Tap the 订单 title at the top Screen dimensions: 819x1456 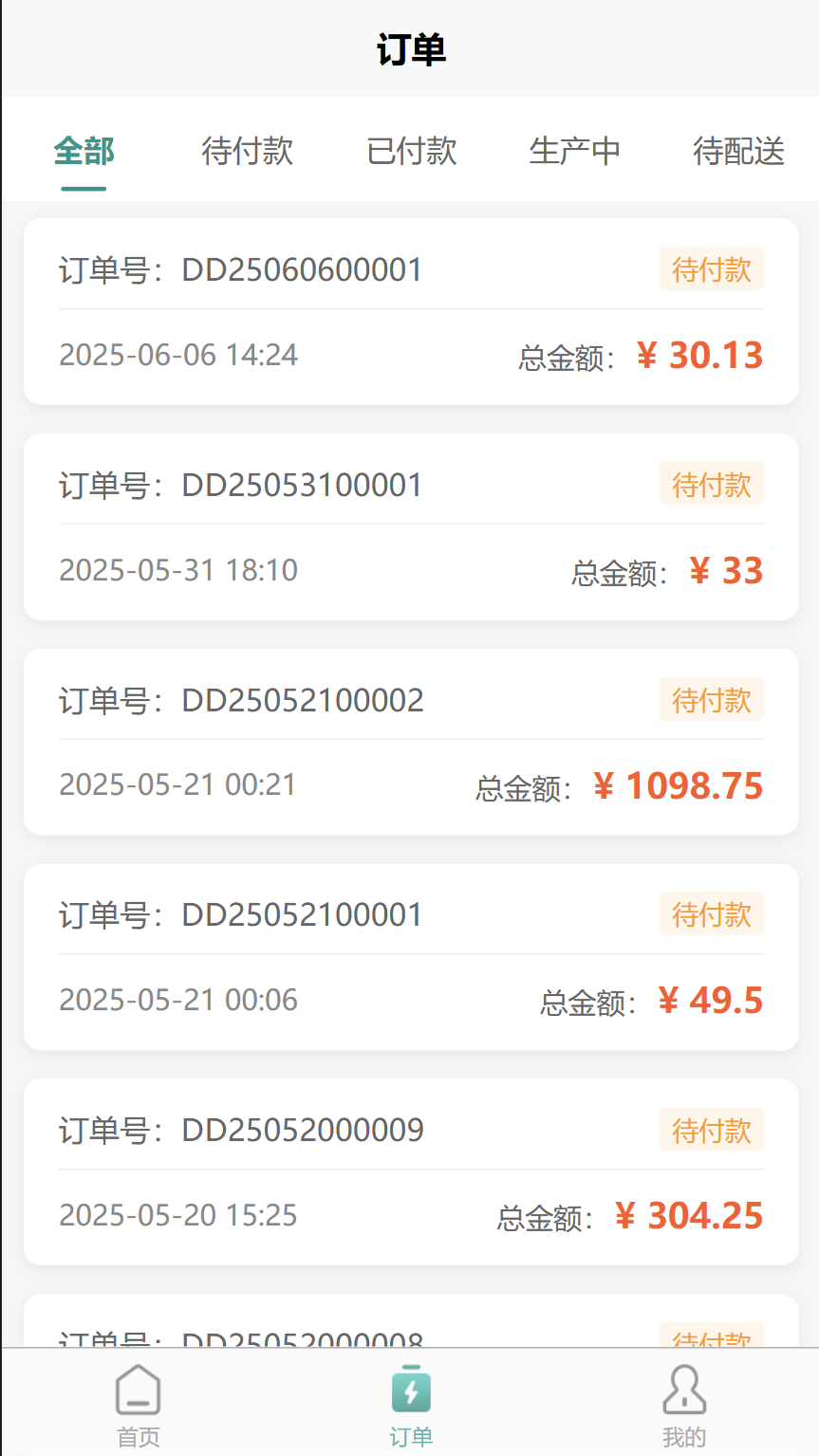(x=409, y=48)
